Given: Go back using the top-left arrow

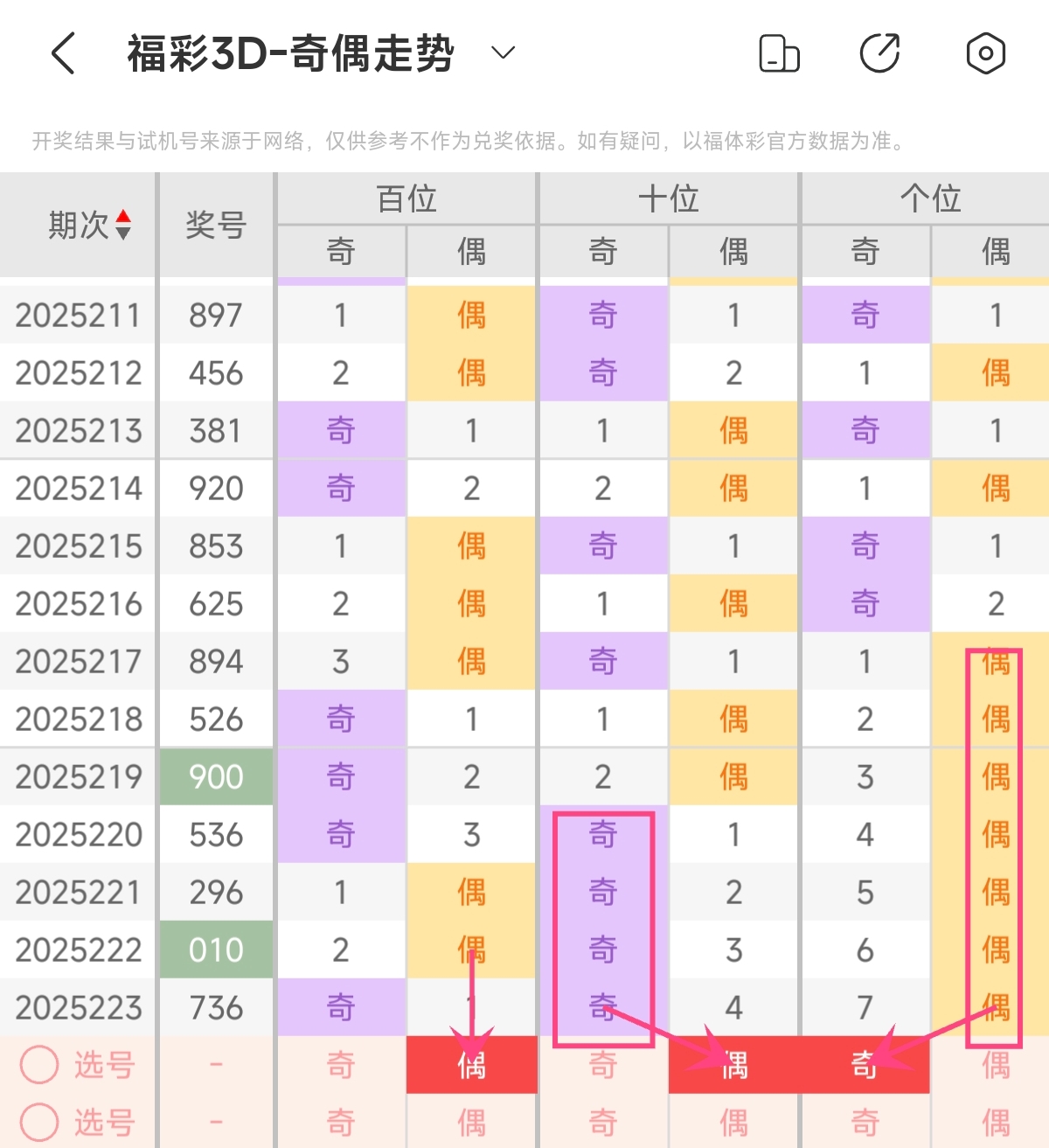Looking at the screenshot, I should pos(64,53).
